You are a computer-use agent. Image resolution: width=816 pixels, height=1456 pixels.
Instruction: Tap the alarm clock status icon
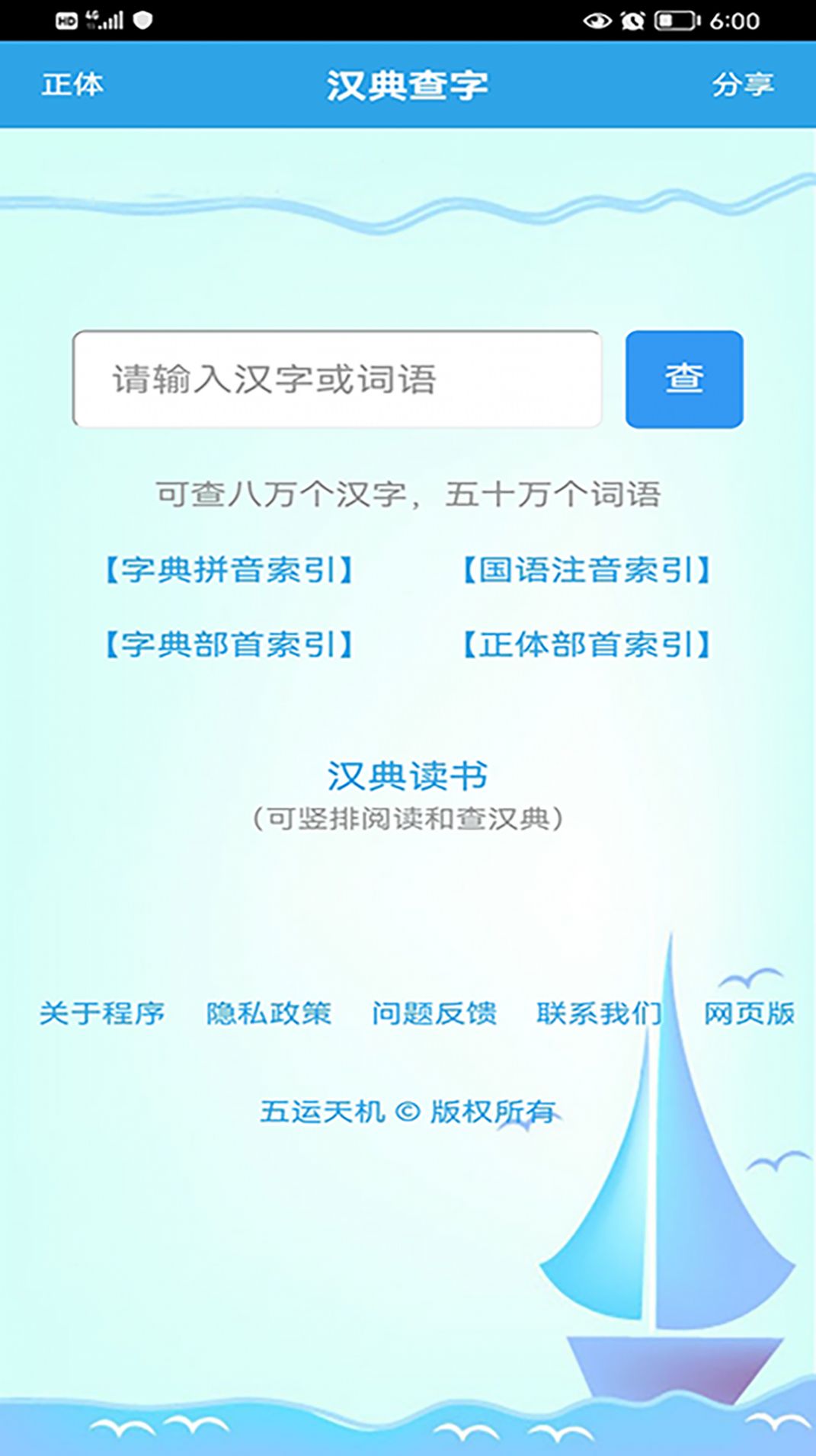tap(632, 21)
